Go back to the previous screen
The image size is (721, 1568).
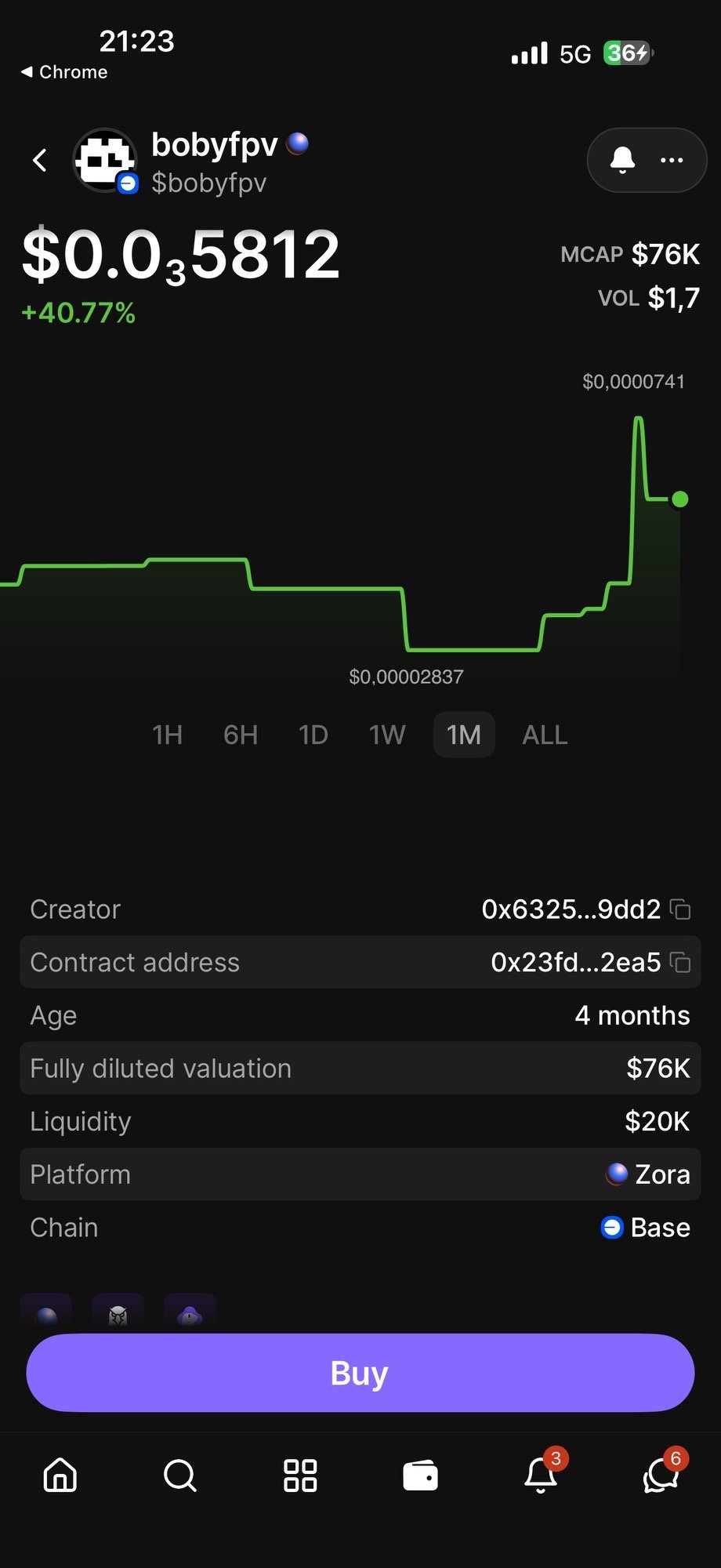[40, 161]
